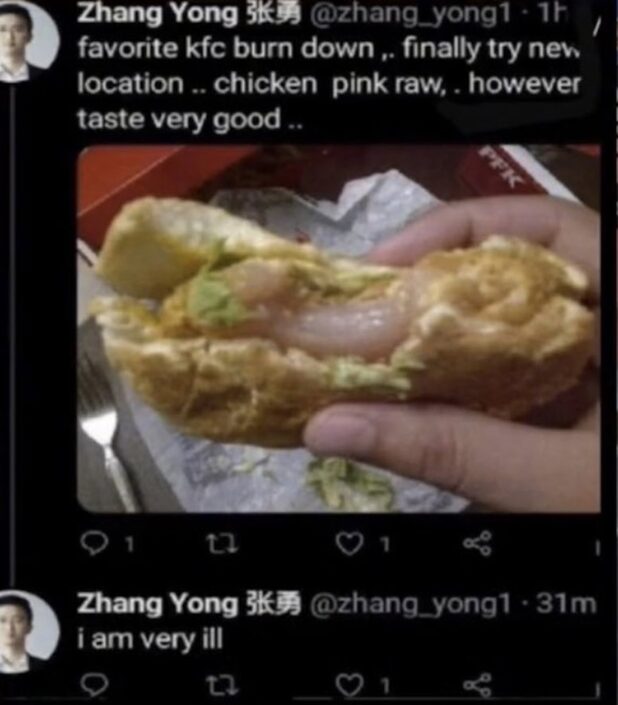Open the chicken sandwich photo in the tweet
Viewport: 618px width, 705px height.
(338, 328)
